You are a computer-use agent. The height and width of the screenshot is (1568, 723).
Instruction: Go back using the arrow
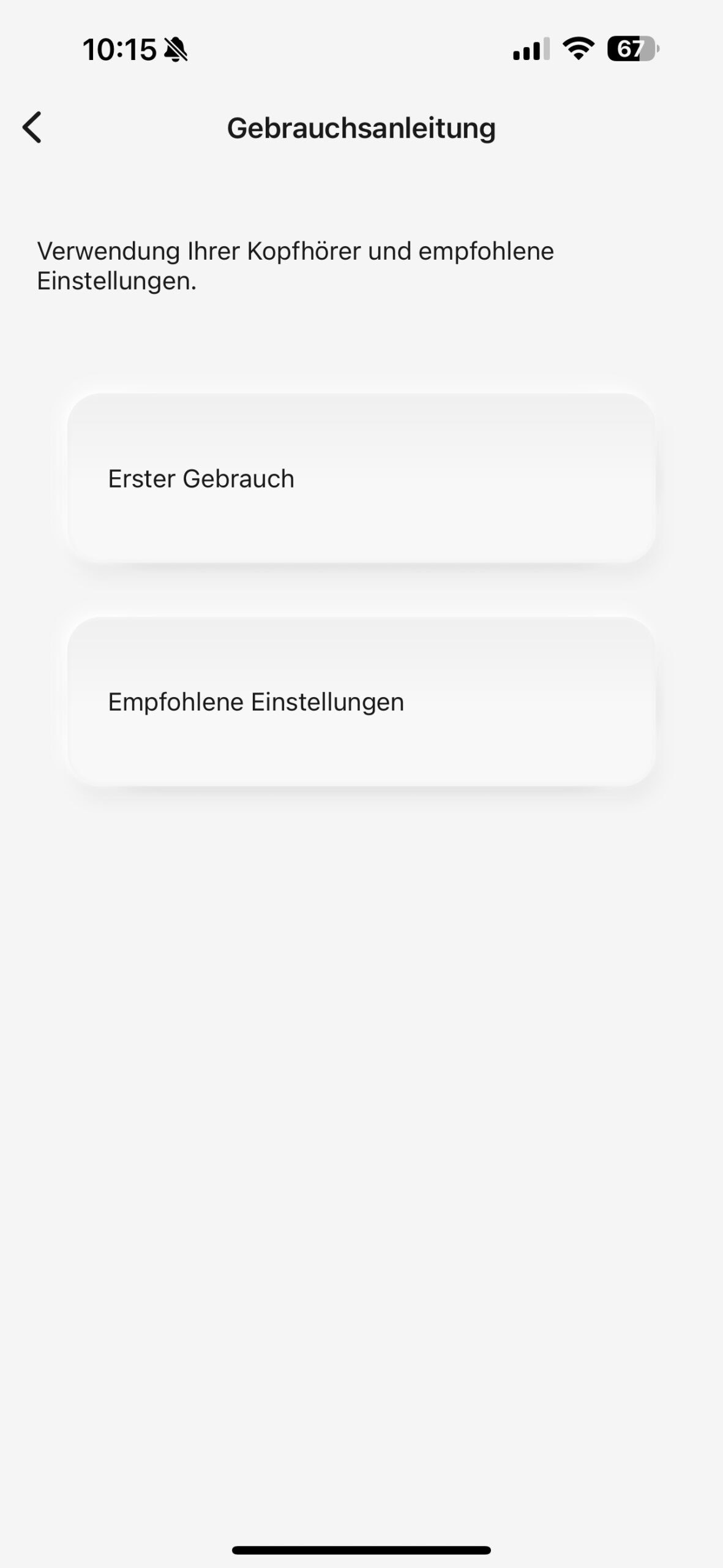tap(32, 127)
